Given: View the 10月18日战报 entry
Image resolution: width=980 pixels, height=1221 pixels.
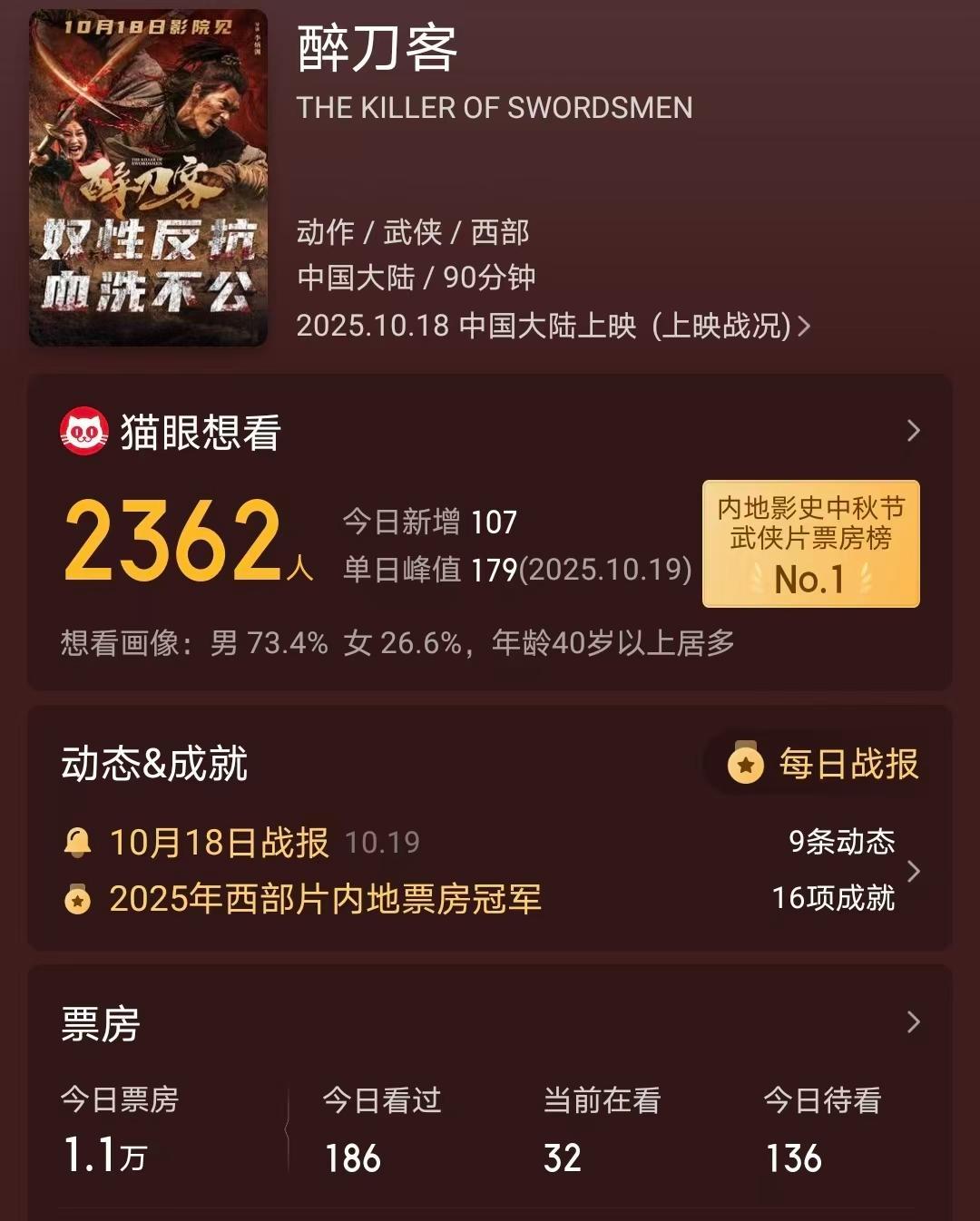Looking at the screenshot, I should click(219, 843).
